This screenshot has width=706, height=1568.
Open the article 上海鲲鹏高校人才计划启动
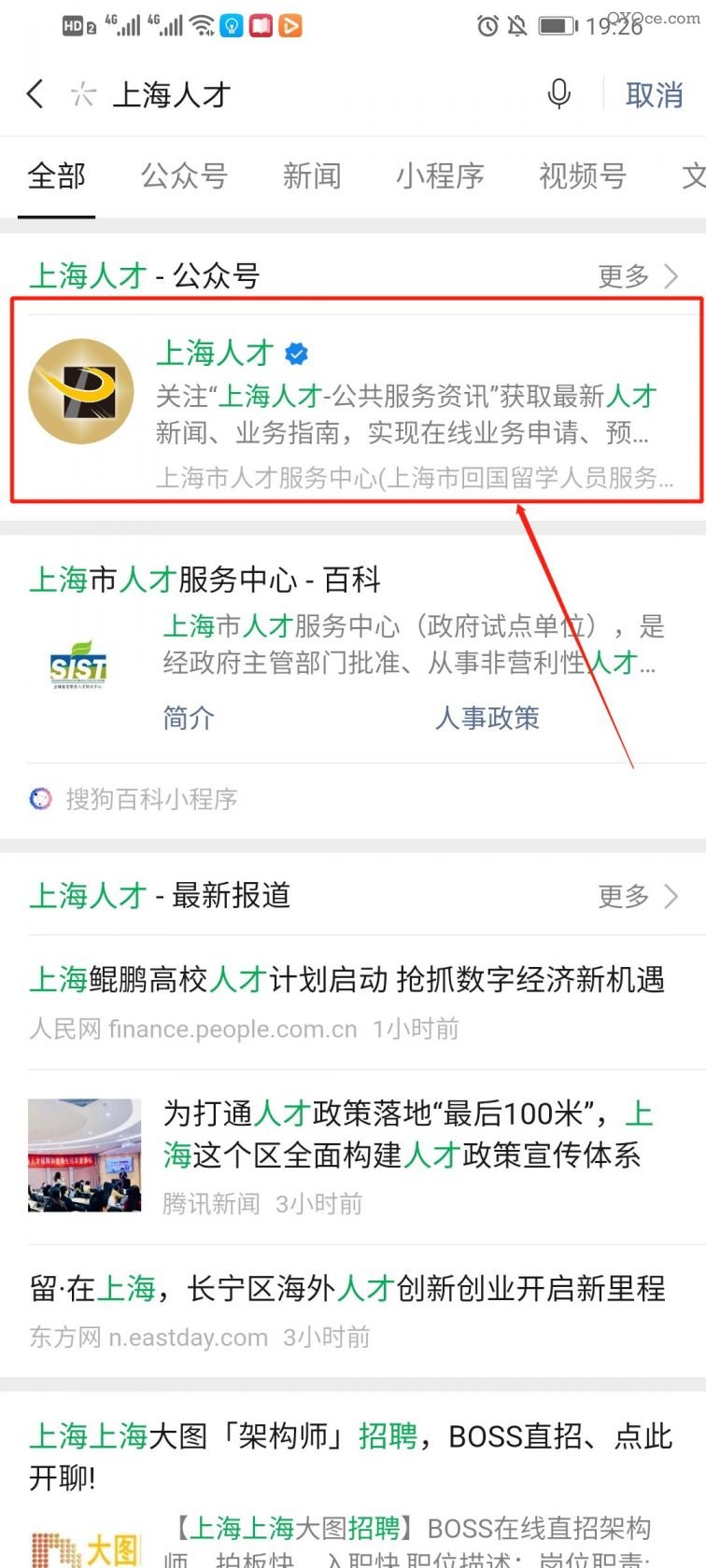coord(347,980)
